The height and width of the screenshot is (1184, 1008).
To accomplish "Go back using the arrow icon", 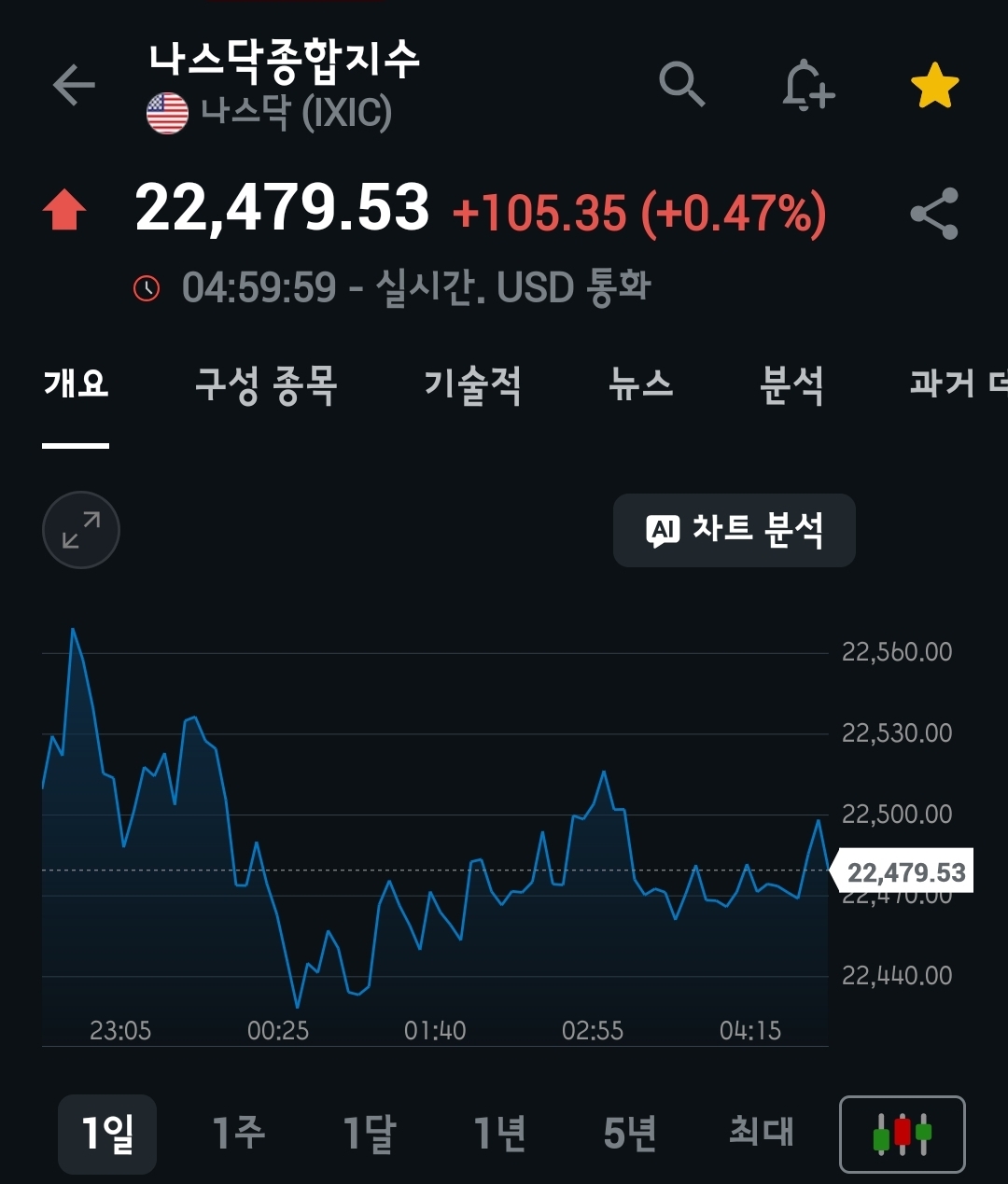I will tap(75, 86).
